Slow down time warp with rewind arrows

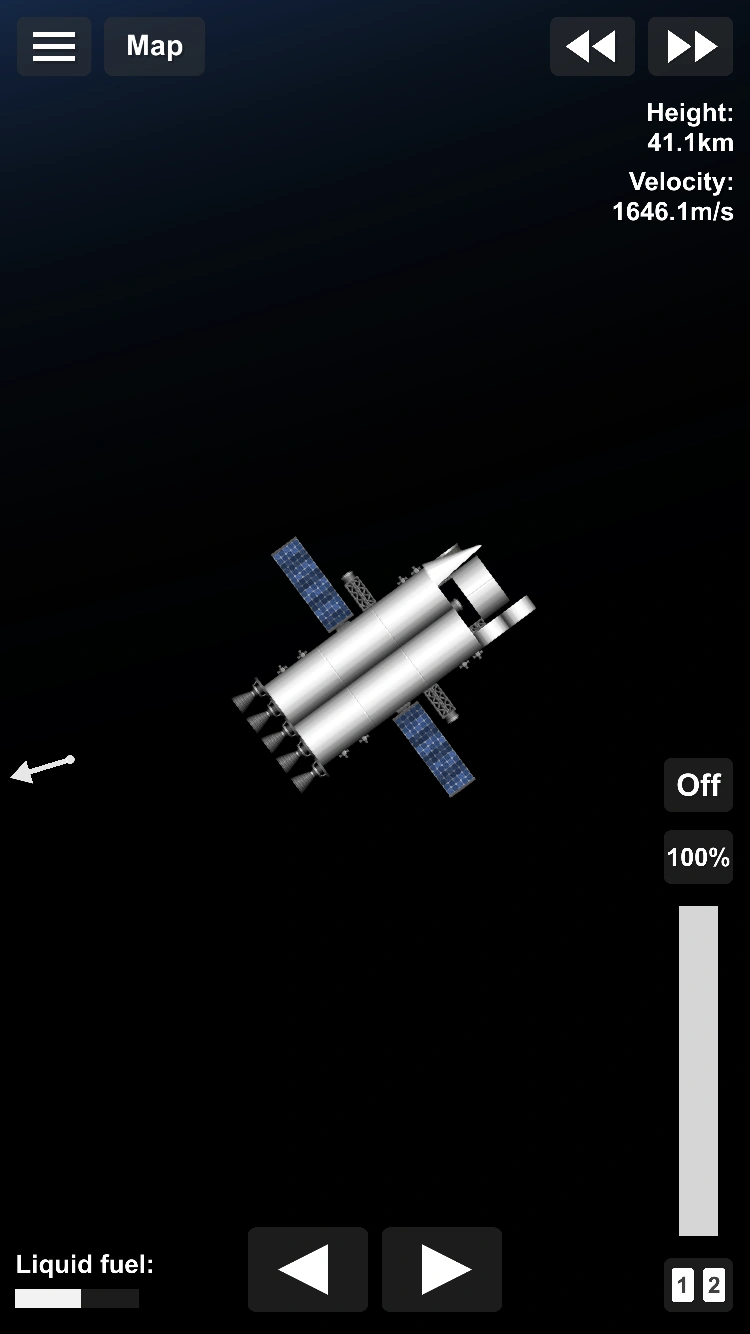(x=592, y=46)
